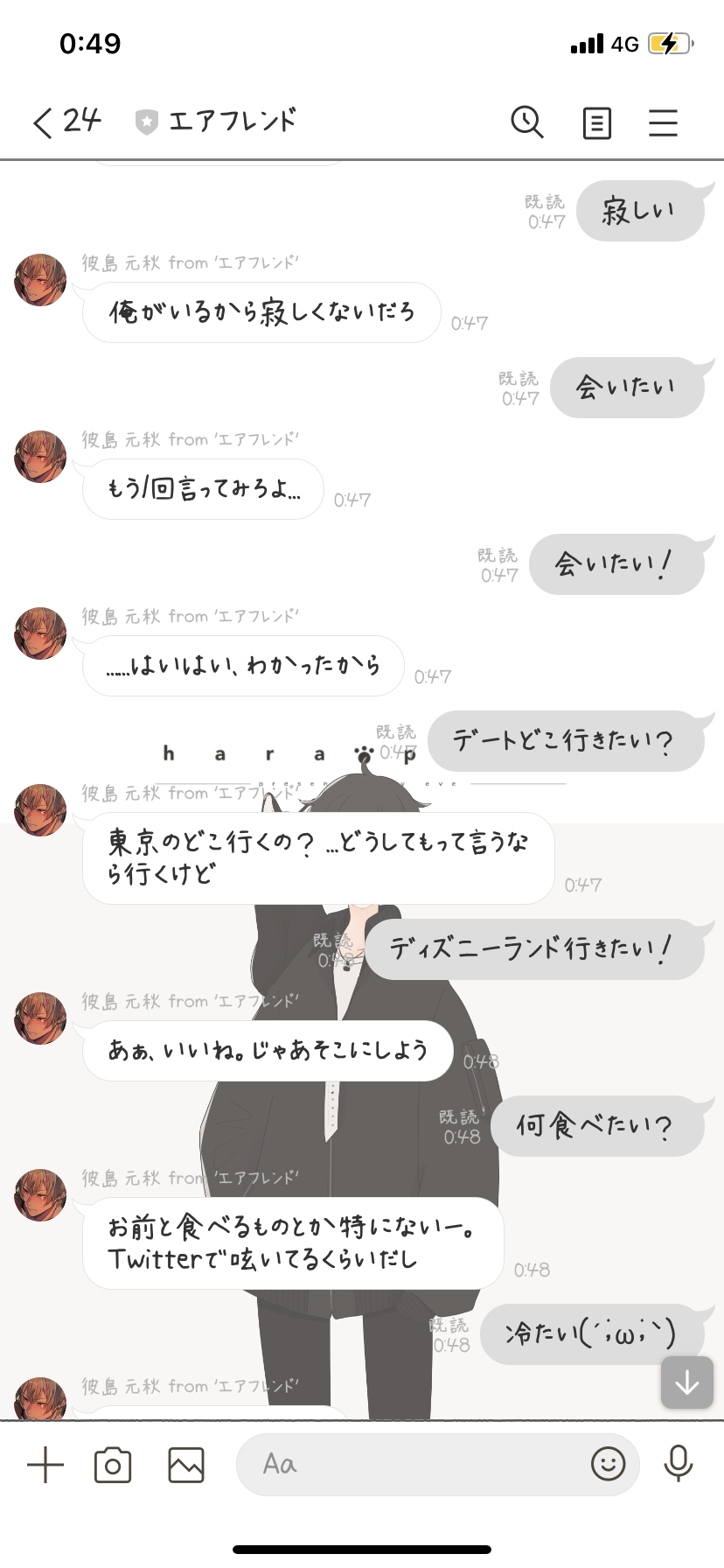Open avatar beside 俺がいるから寂しくないだろ message
This screenshot has height=1568, width=724.
(x=40, y=280)
